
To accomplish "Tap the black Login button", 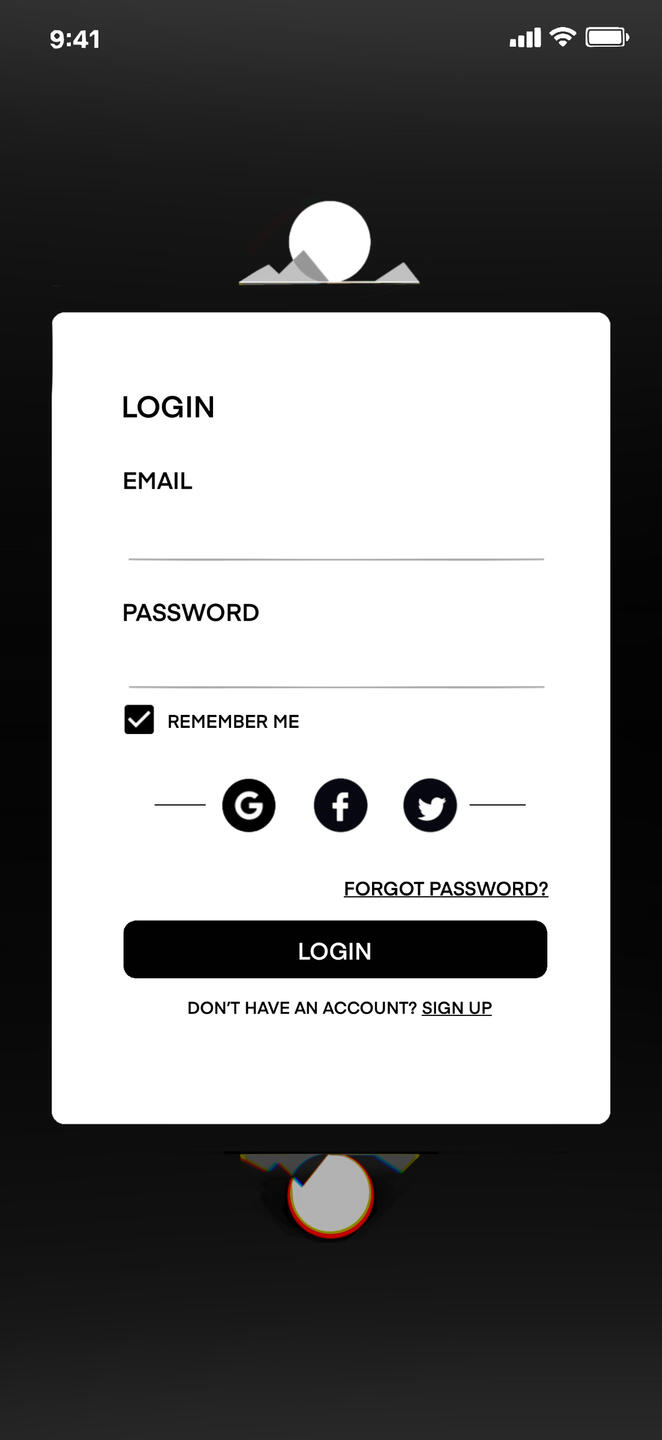I will click(x=335, y=950).
